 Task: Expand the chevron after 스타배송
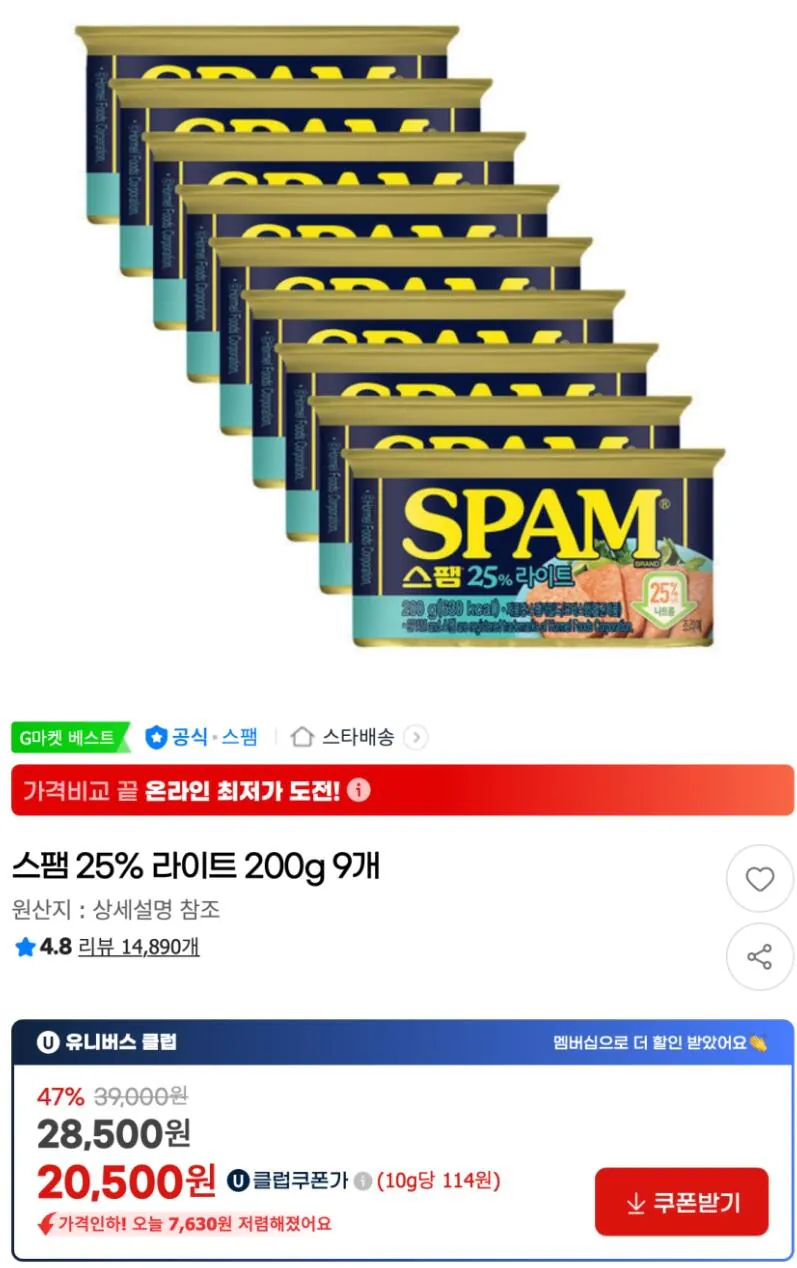pyautogui.click(x=415, y=736)
